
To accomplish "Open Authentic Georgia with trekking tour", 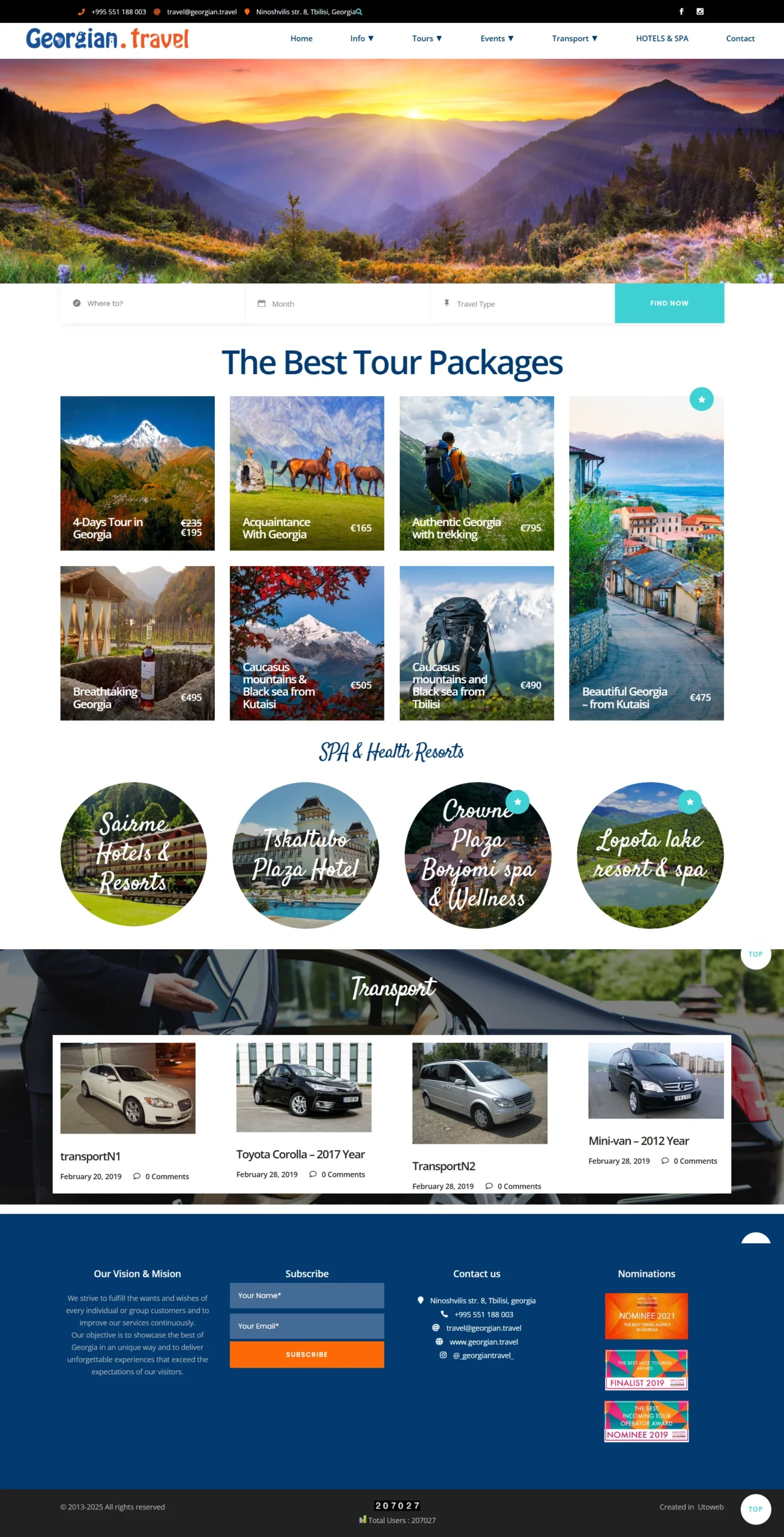I will (476, 473).
